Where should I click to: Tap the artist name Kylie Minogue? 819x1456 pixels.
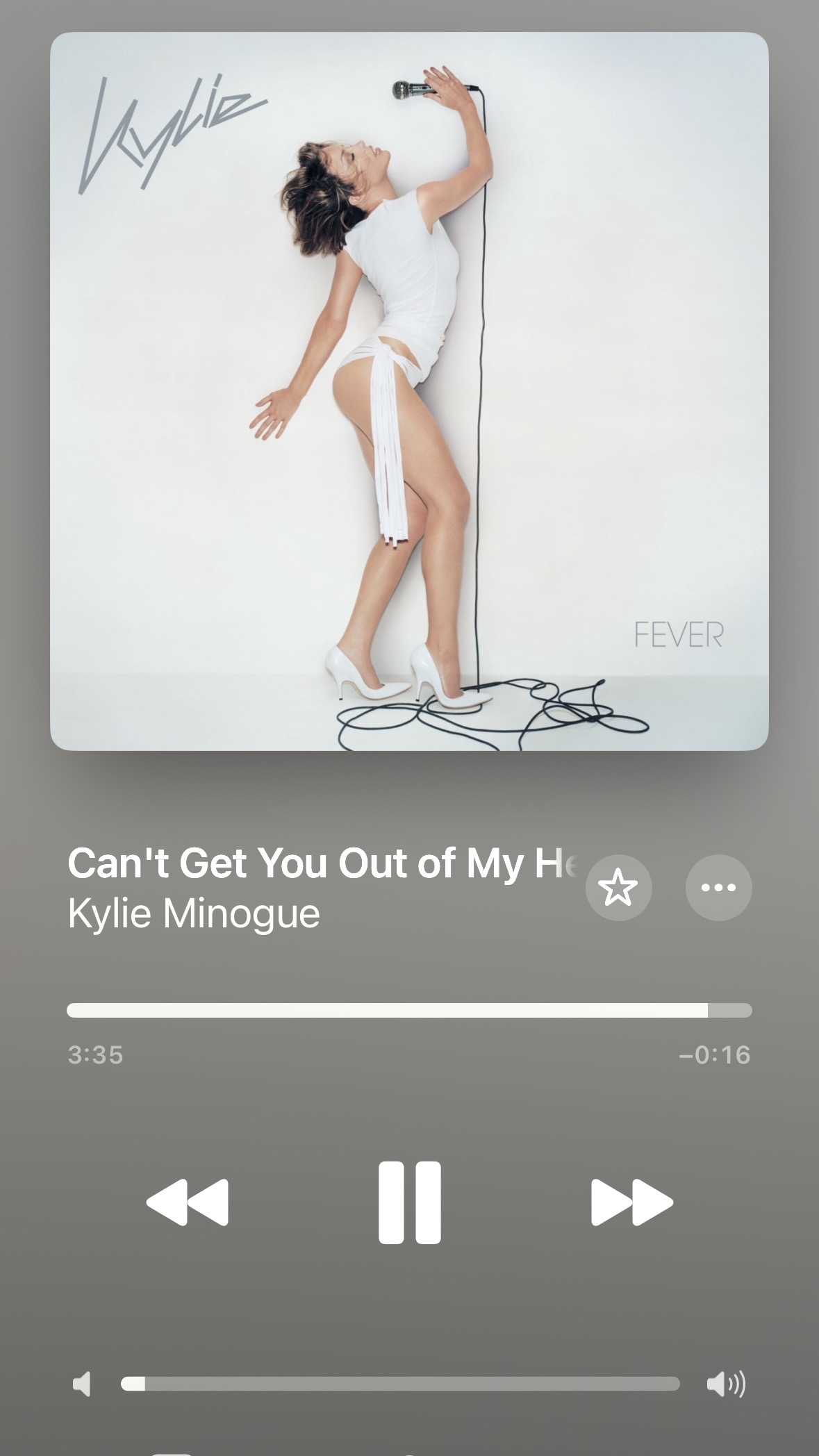pos(194,913)
